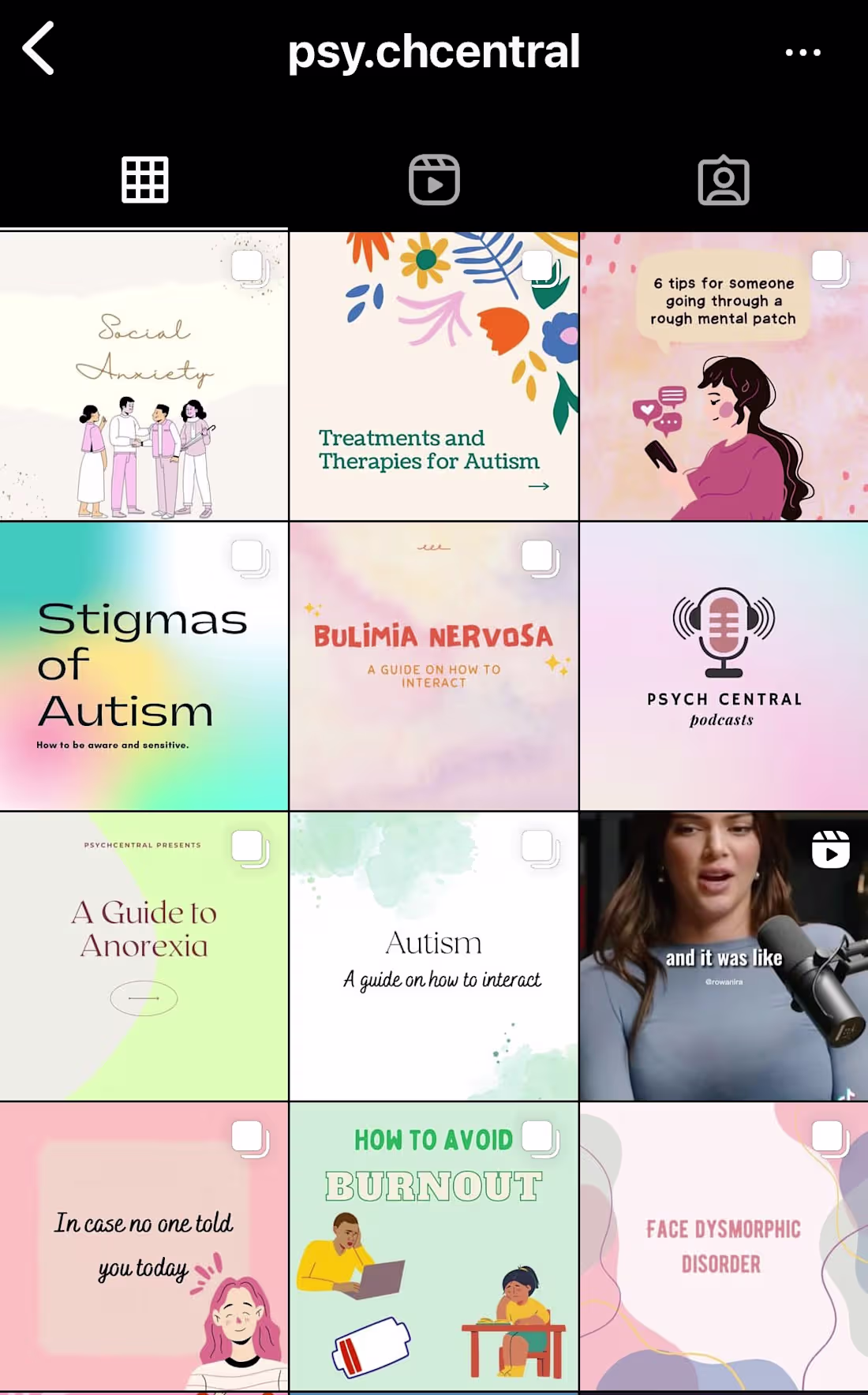
Task: Open the 6 tips rough mental patch post
Action: pos(724,376)
